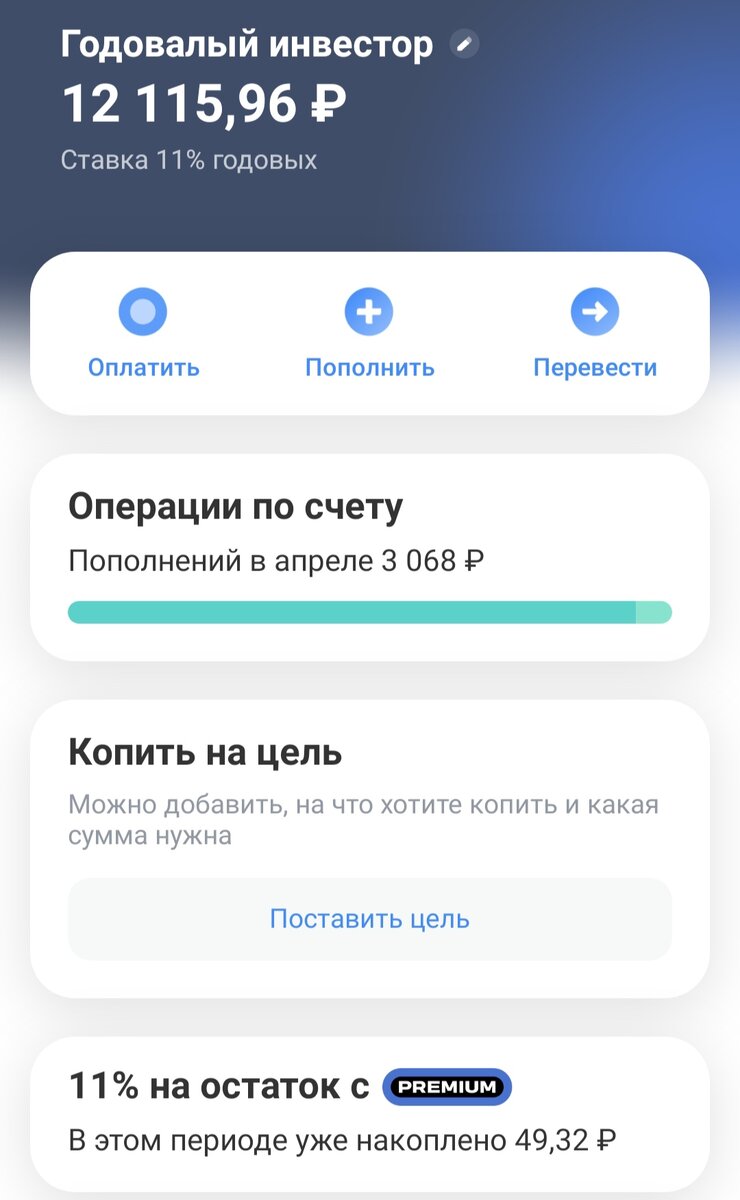Tap the plus icon to пополнить the account
The width and height of the screenshot is (740, 1200).
tap(369, 312)
